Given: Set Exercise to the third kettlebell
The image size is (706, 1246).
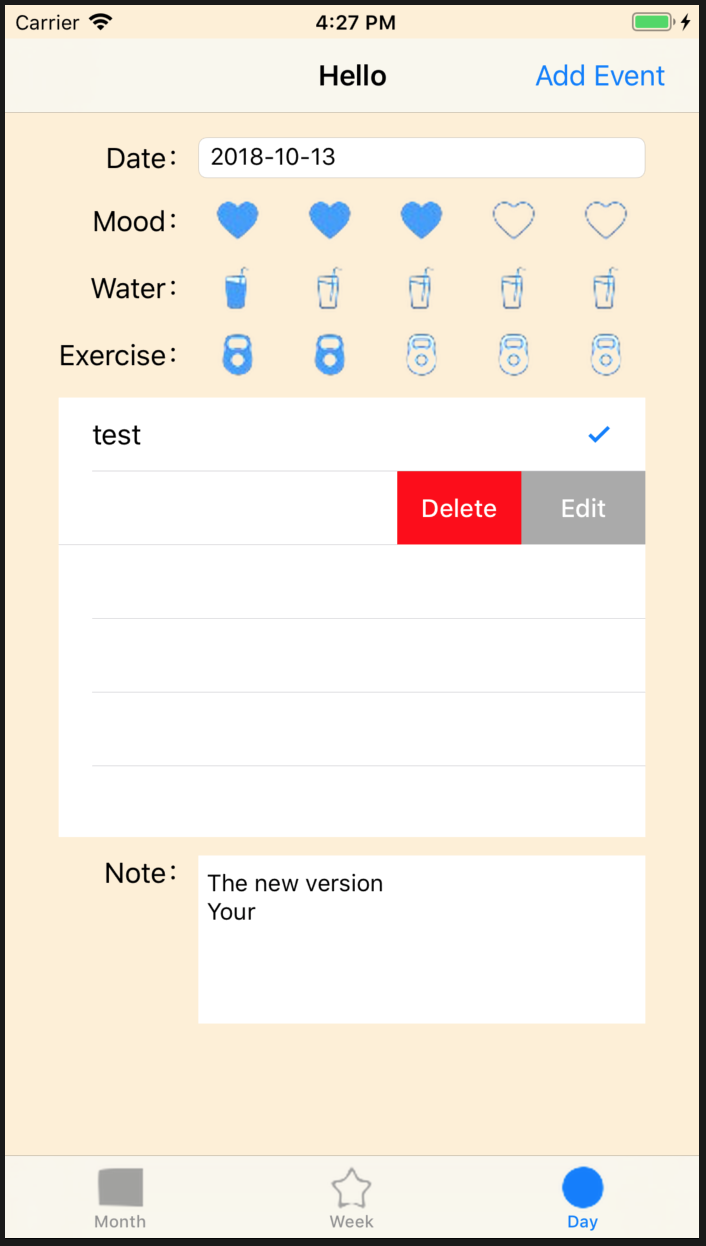Looking at the screenshot, I should pos(421,355).
